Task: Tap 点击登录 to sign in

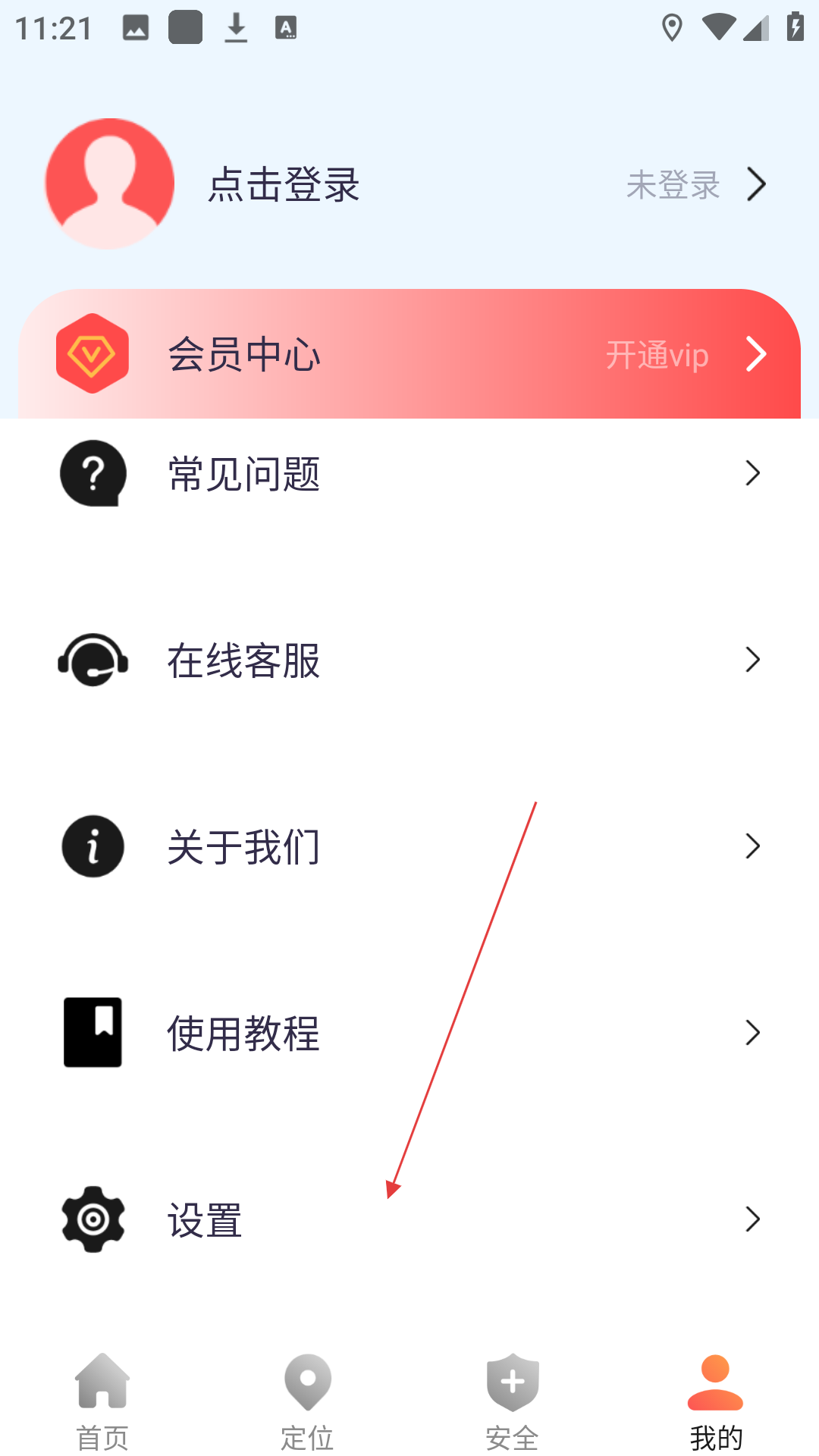Action: pos(284,184)
